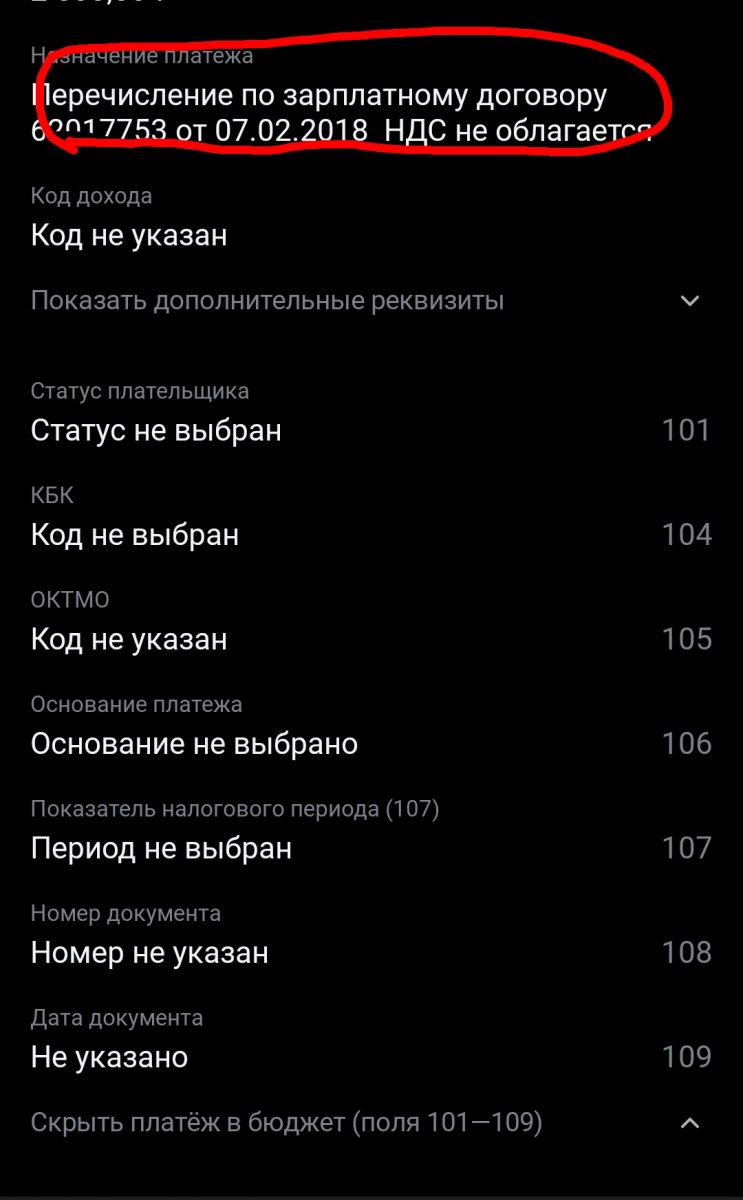This screenshot has width=743, height=1200.
Task: Open the Код дохода field
Action: pos(371,217)
